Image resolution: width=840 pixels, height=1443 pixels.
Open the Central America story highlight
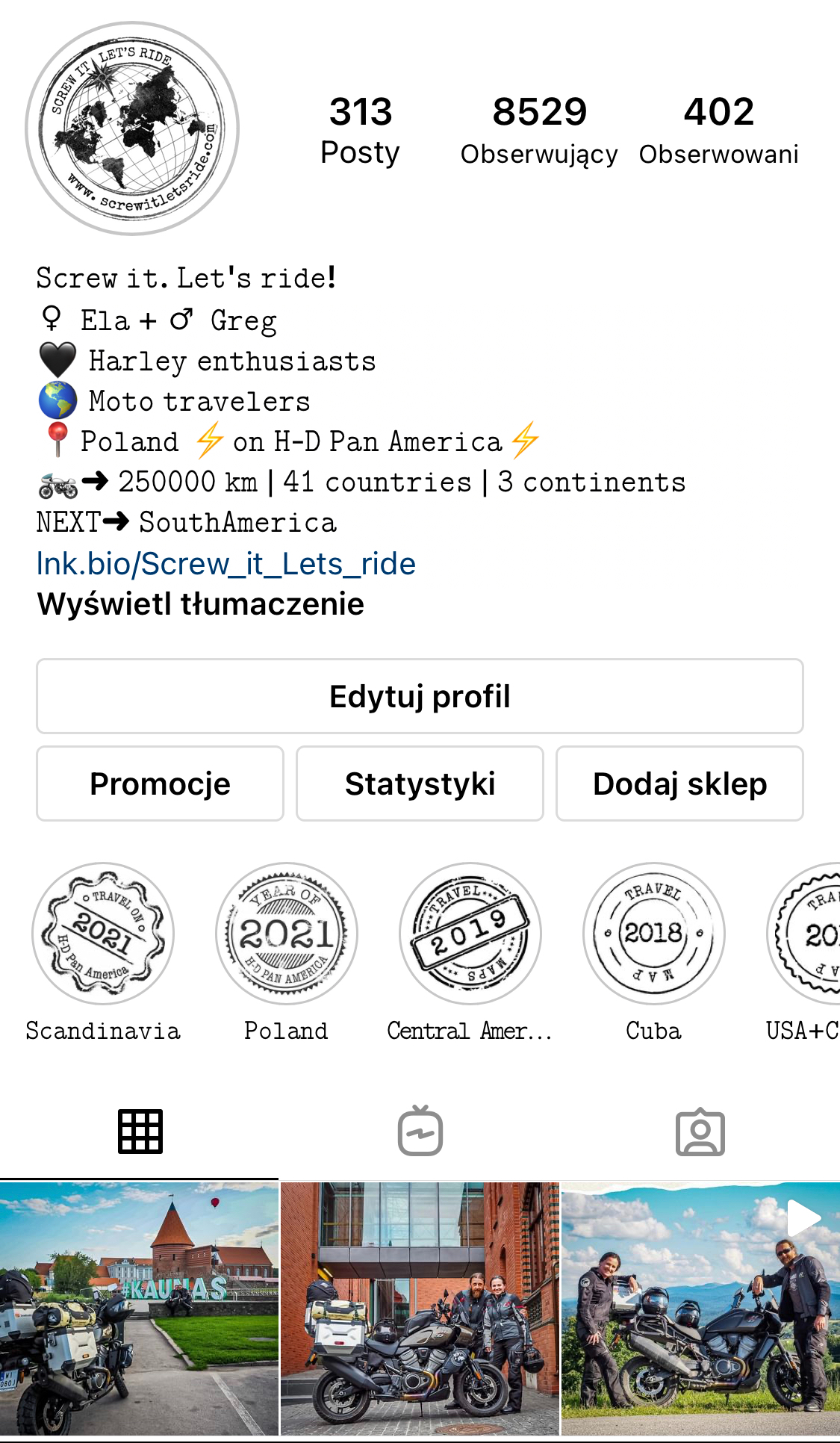(470, 934)
